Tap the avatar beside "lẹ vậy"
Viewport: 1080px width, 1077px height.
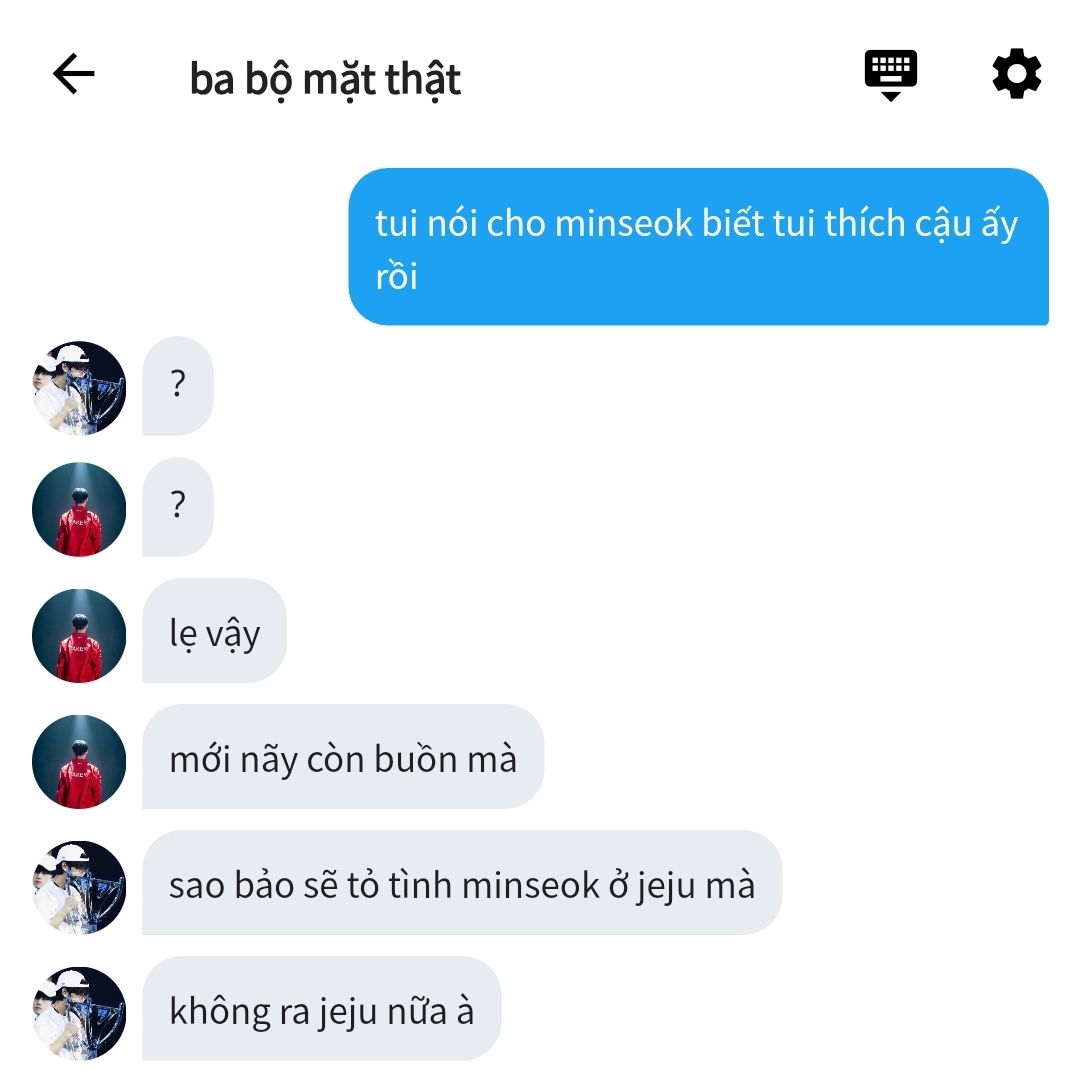pos(79,635)
